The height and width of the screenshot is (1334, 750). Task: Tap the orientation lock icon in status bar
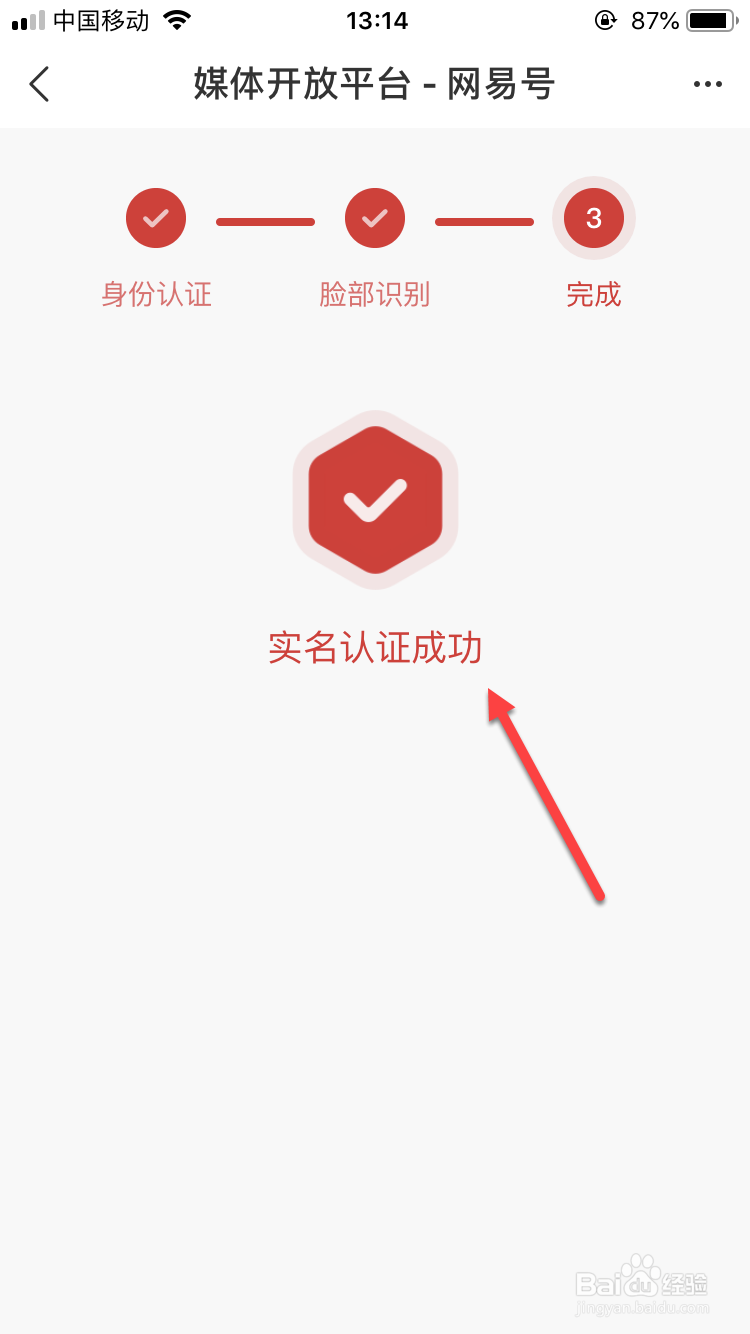[x=605, y=19]
